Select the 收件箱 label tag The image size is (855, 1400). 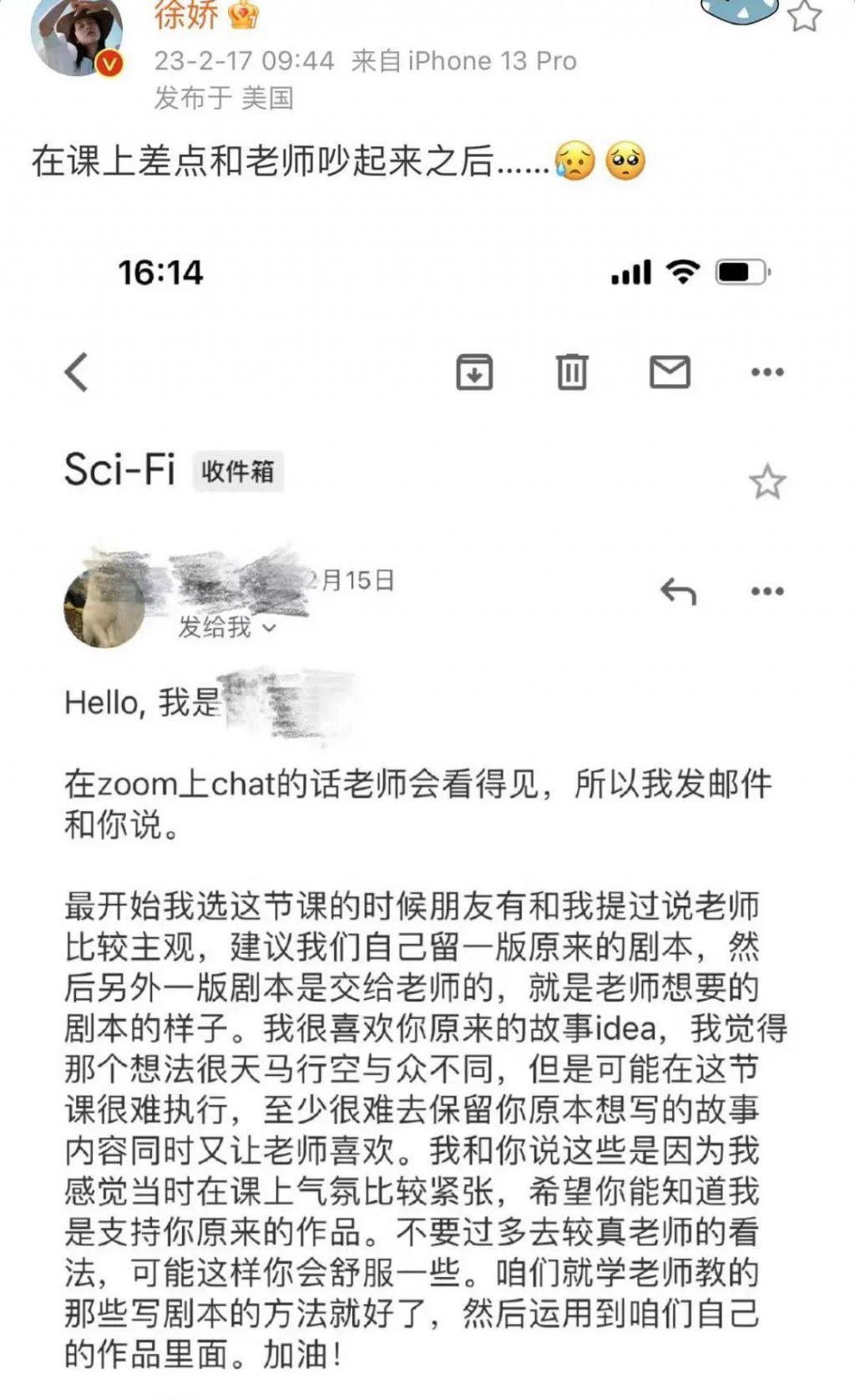[238, 472]
